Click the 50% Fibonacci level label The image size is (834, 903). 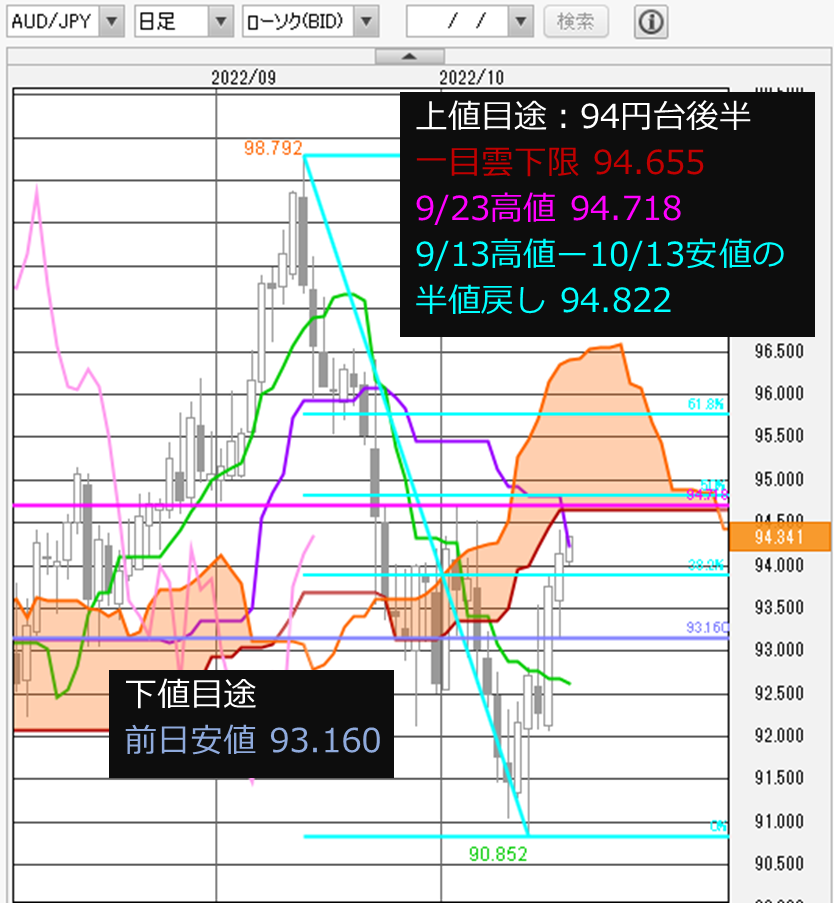tap(713, 483)
